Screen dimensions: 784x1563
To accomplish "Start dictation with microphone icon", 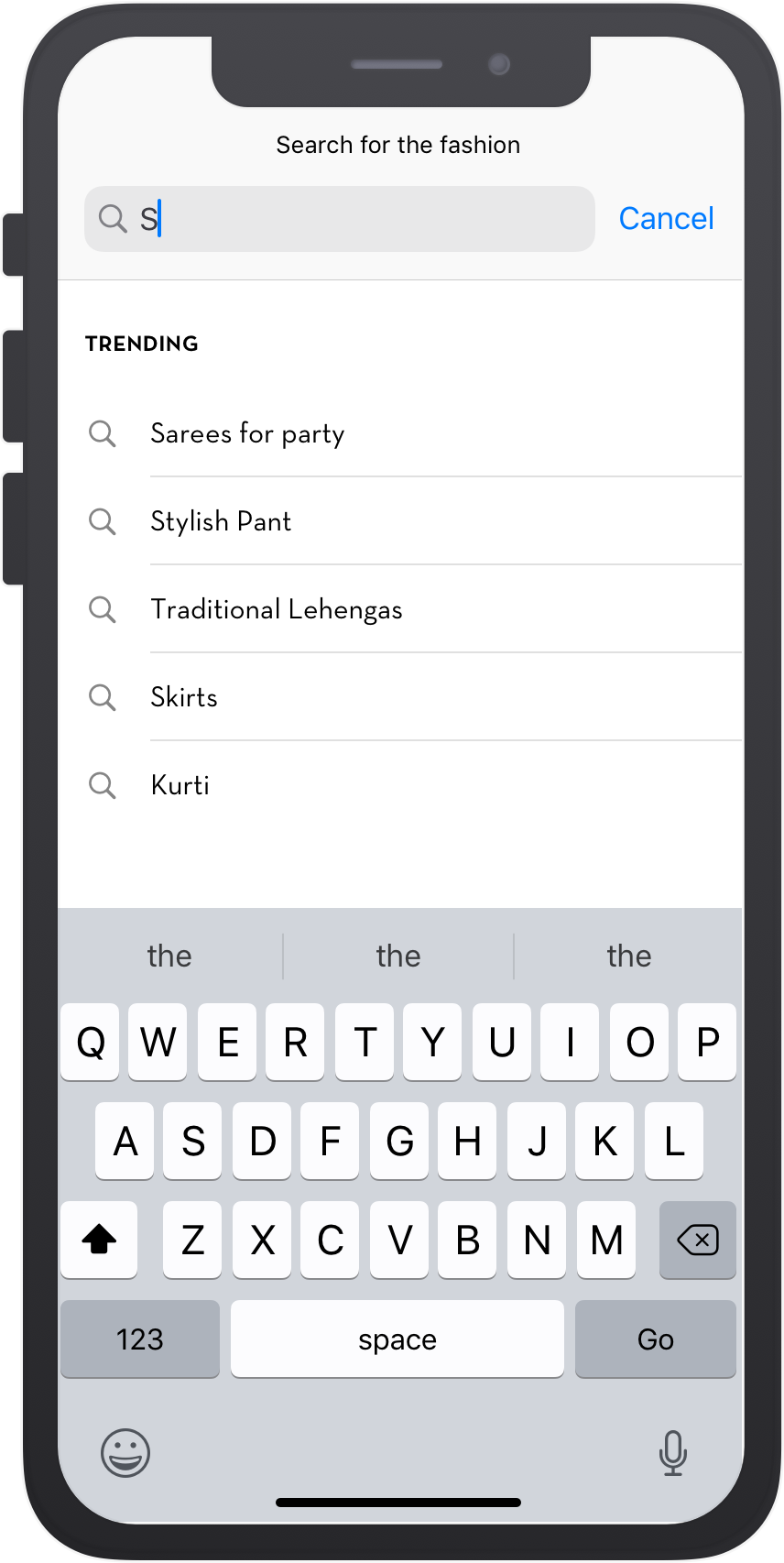I will (x=672, y=1452).
